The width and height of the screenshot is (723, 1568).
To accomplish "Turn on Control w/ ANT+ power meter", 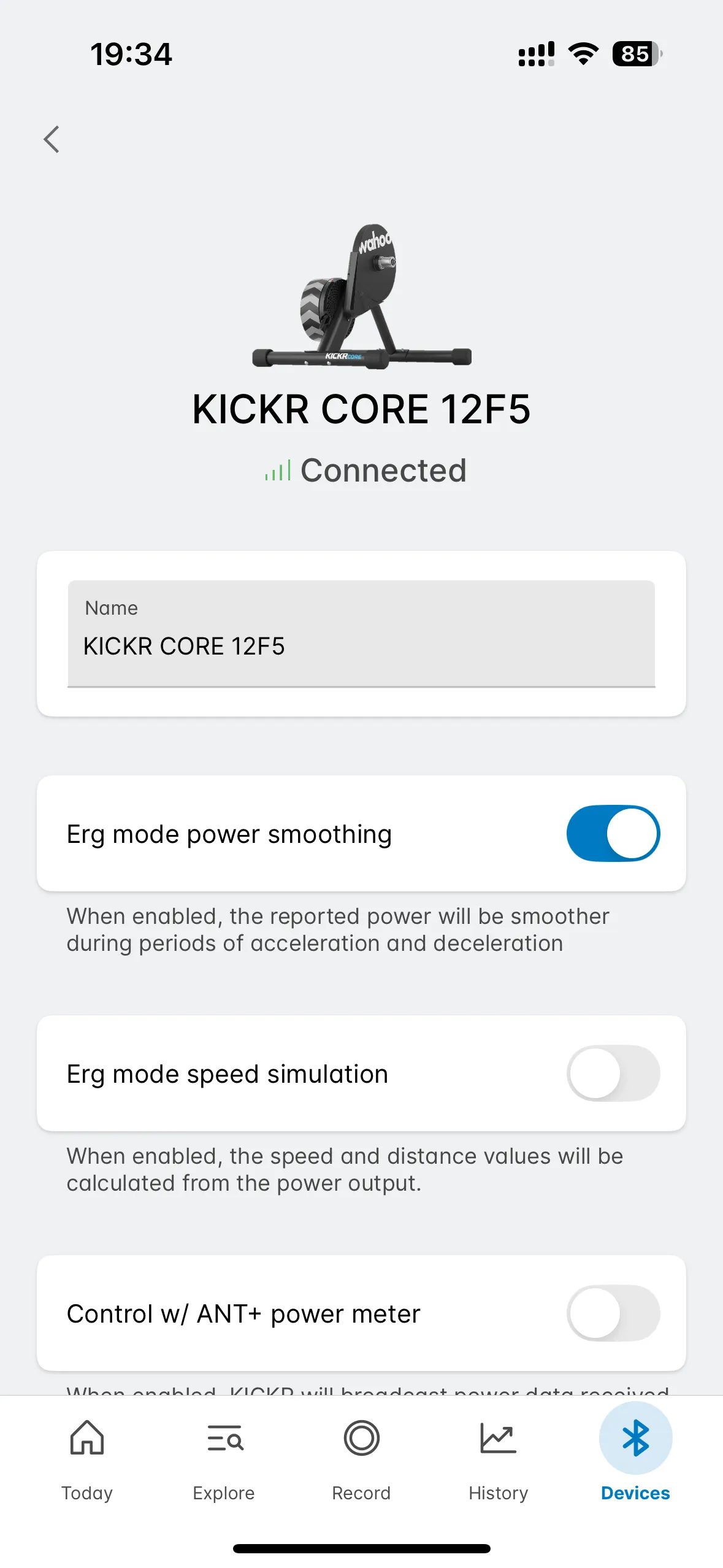I will (x=613, y=1313).
